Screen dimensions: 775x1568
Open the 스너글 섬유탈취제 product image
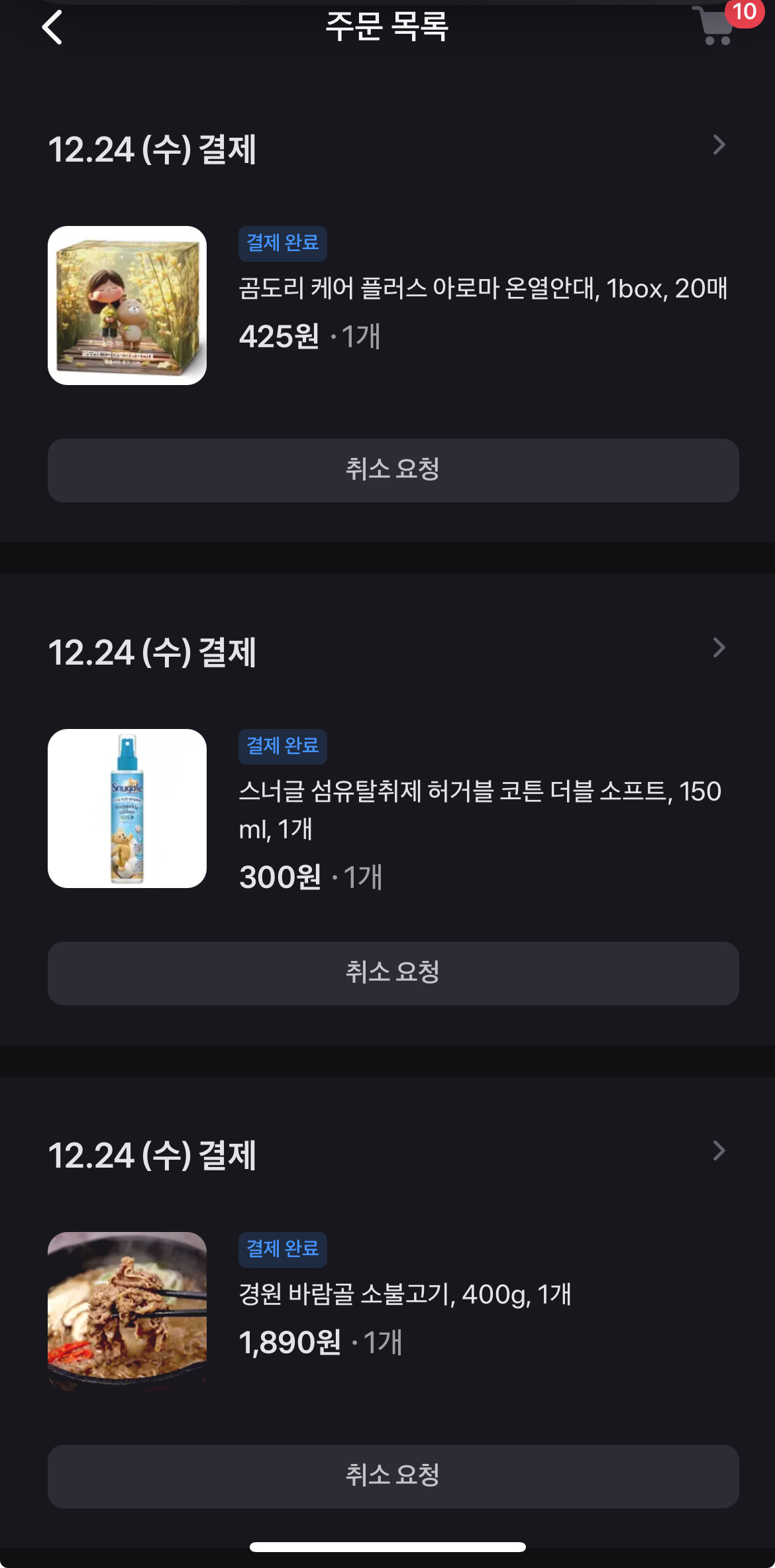coord(127,809)
